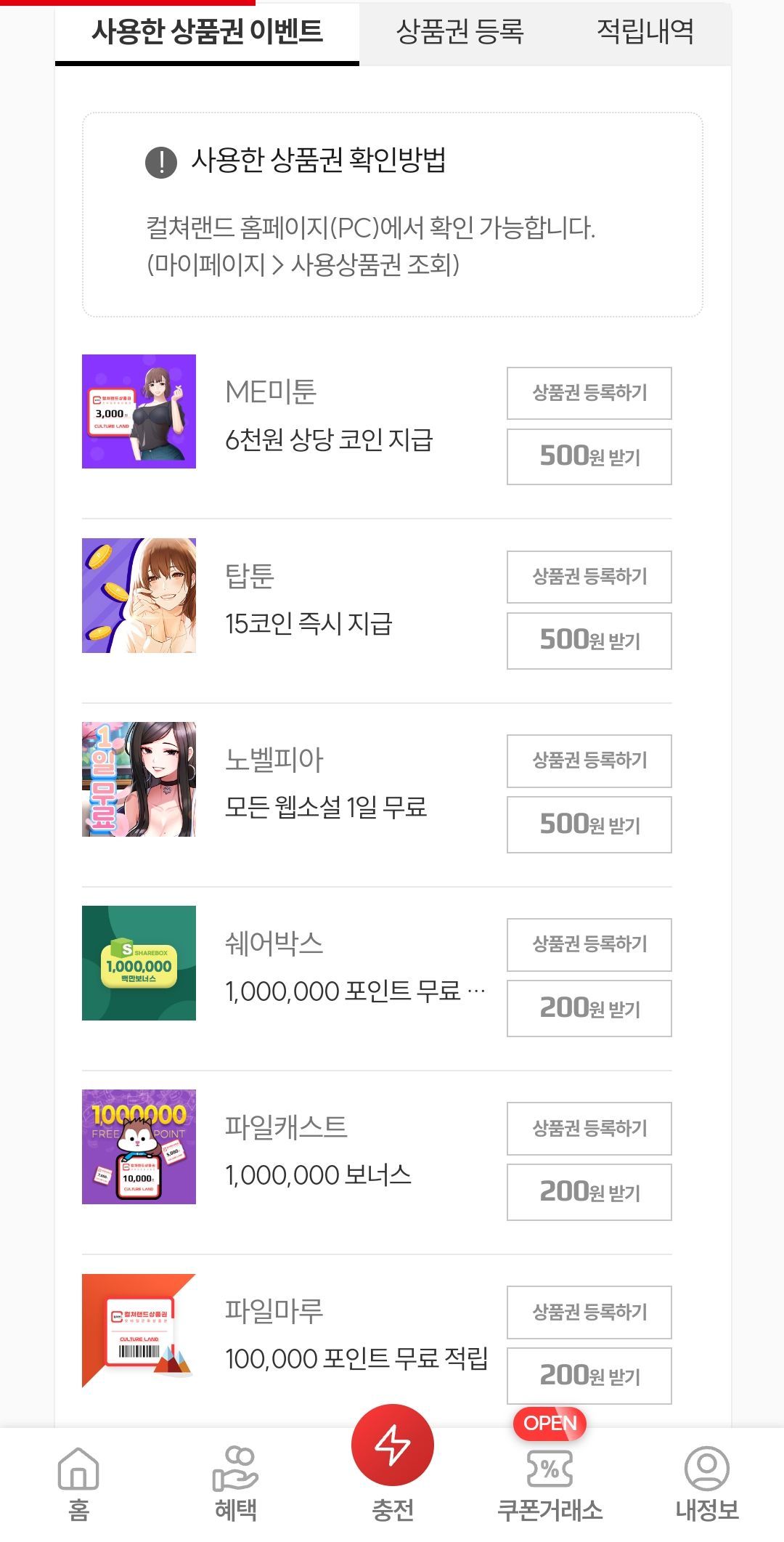Click 상품권 등록하기 for 노벨피아
784x1542 pixels.
click(589, 760)
